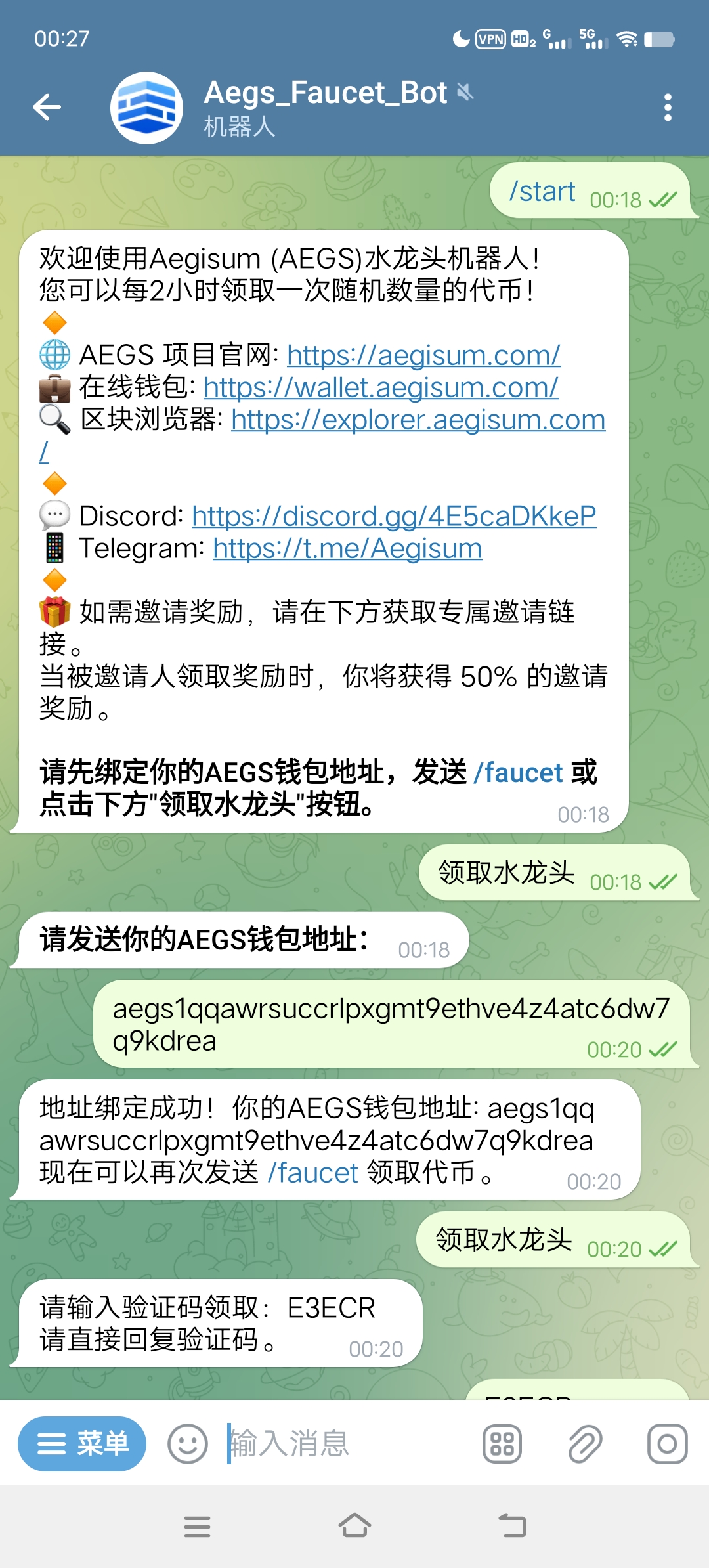Open the Discord invite link
Viewport: 709px width, 1568px height.
pos(394,516)
